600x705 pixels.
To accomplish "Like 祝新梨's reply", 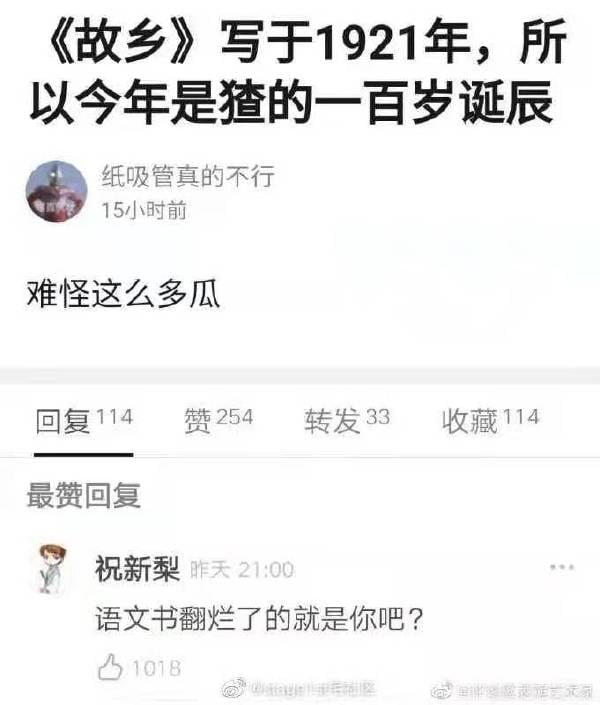I will tap(113, 666).
